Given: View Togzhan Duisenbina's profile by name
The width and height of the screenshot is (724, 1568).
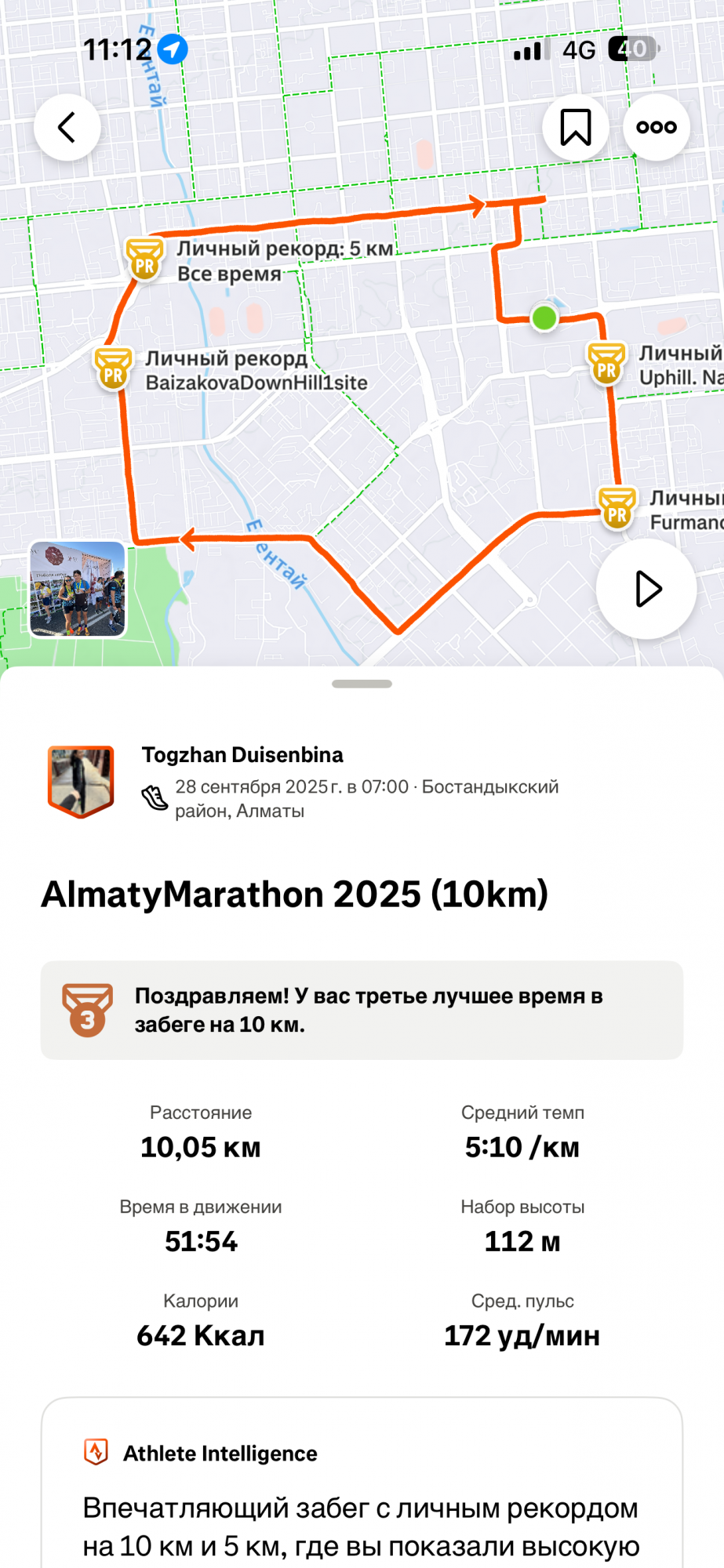Looking at the screenshot, I should [x=242, y=754].
